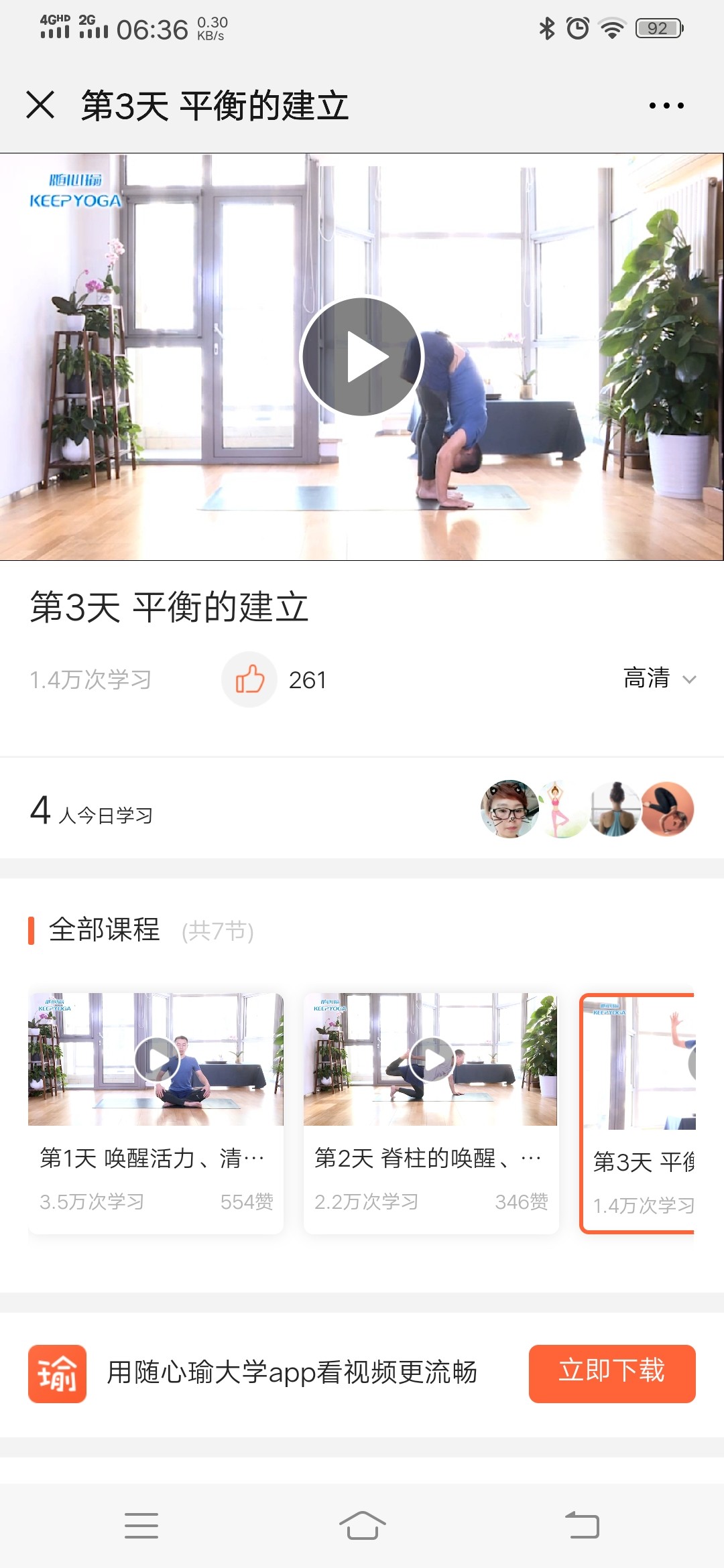The height and width of the screenshot is (1568, 724).
Task: Select the highlighted 第3天 平衡 course card
Action: 638,1113
